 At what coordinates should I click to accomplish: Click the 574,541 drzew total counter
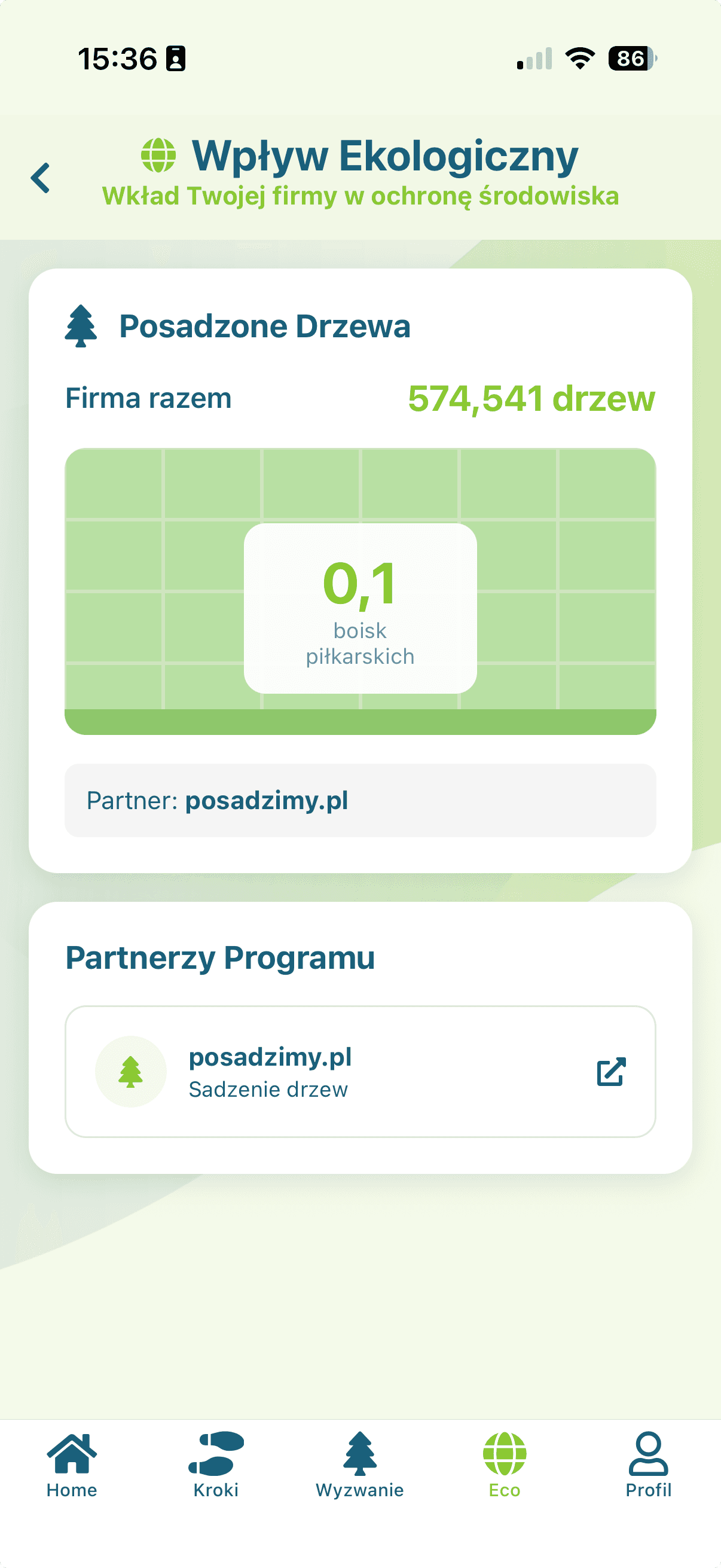[x=530, y=399]
